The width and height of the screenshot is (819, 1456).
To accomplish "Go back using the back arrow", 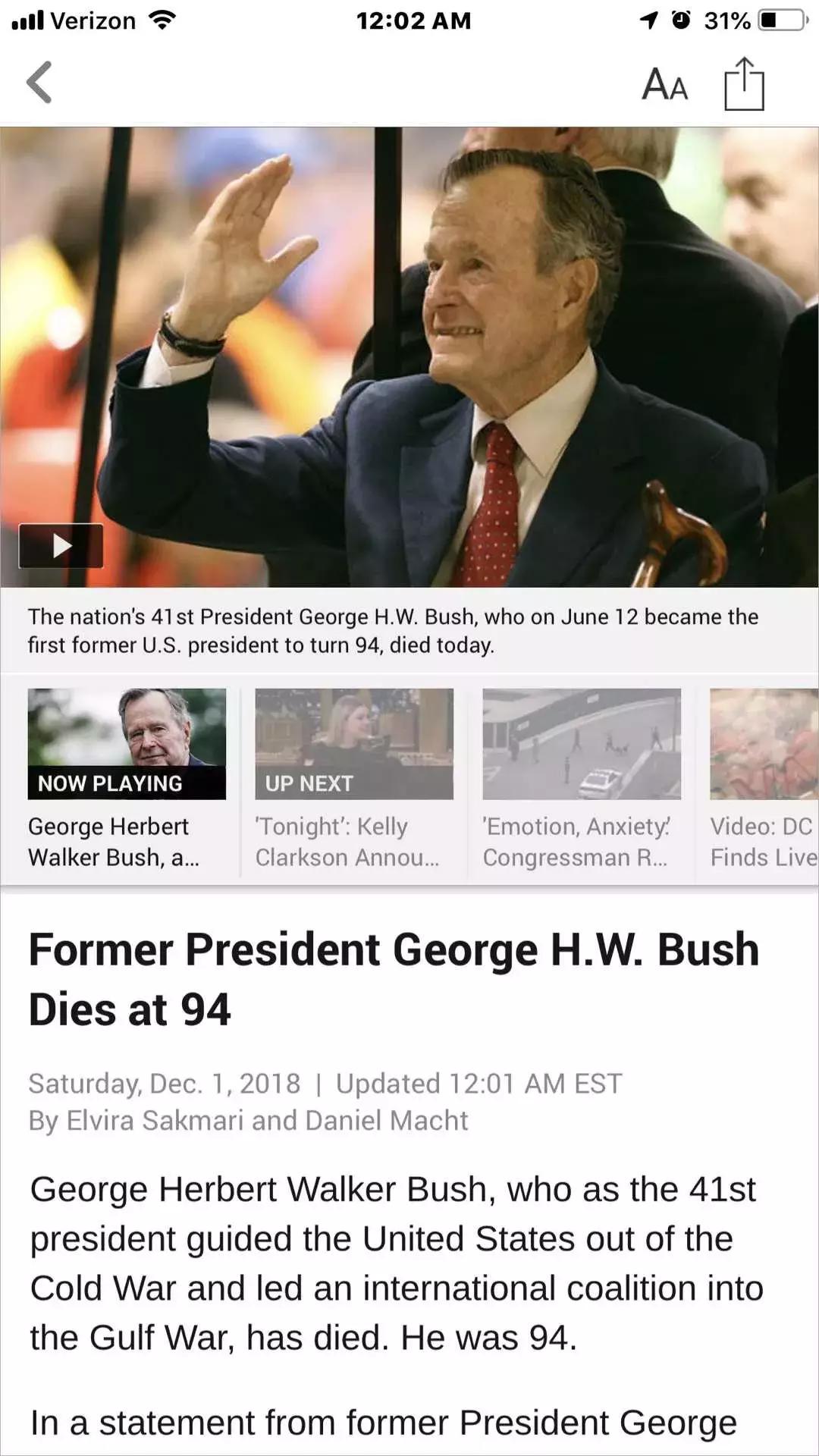I will coord(39,83).
